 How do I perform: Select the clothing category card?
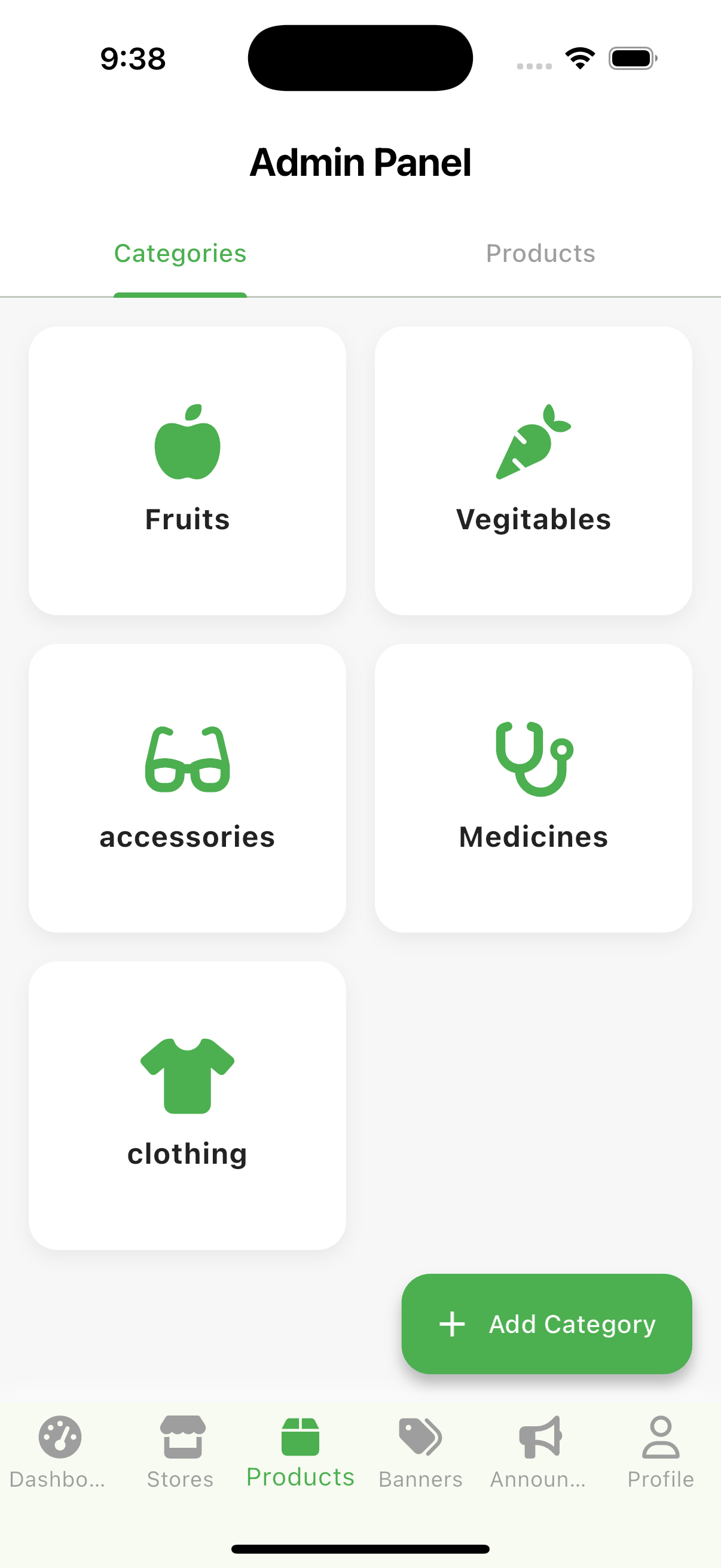point(187,1105)
